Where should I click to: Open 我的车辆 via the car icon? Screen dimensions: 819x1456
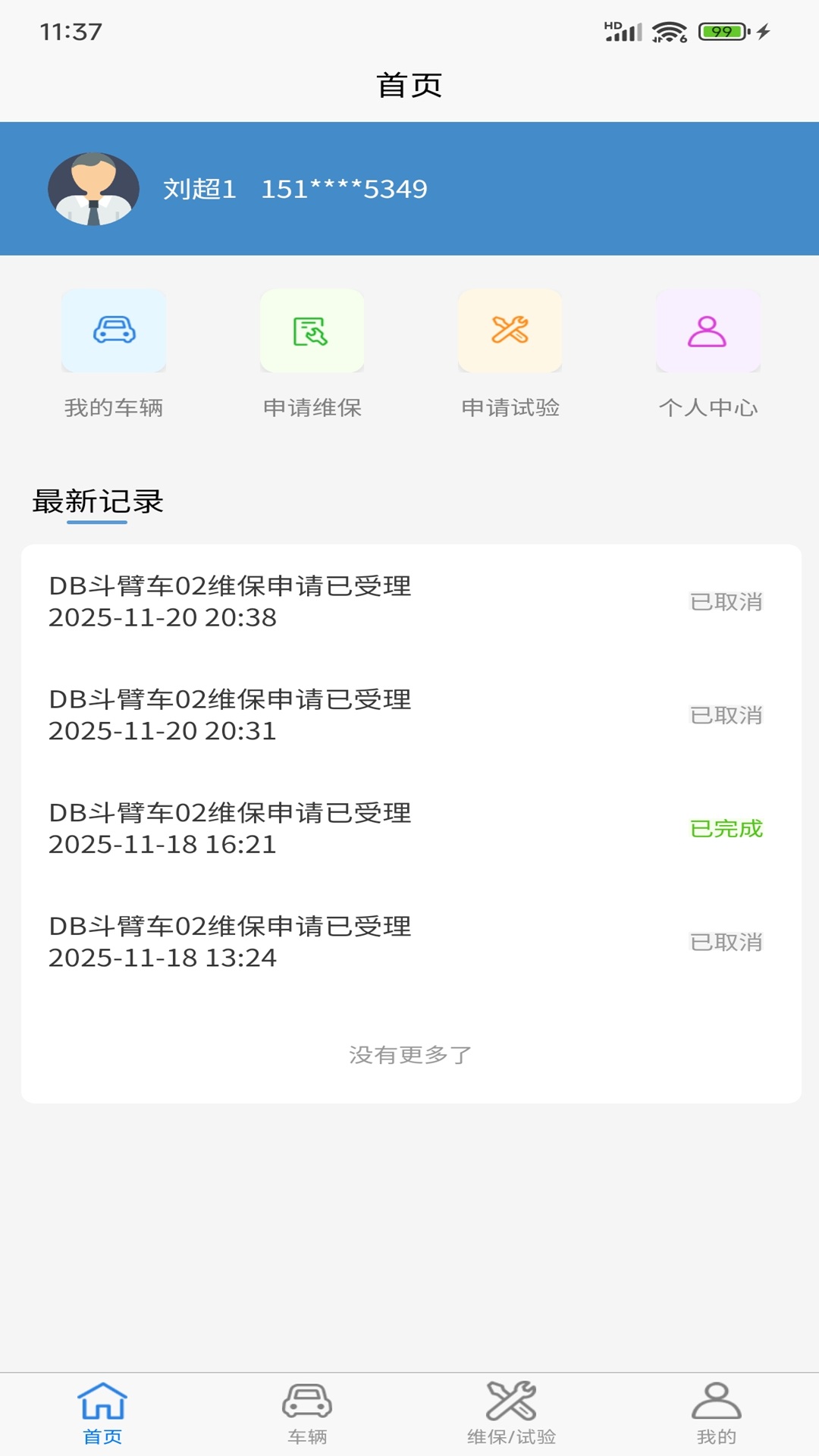click(114, 330)
